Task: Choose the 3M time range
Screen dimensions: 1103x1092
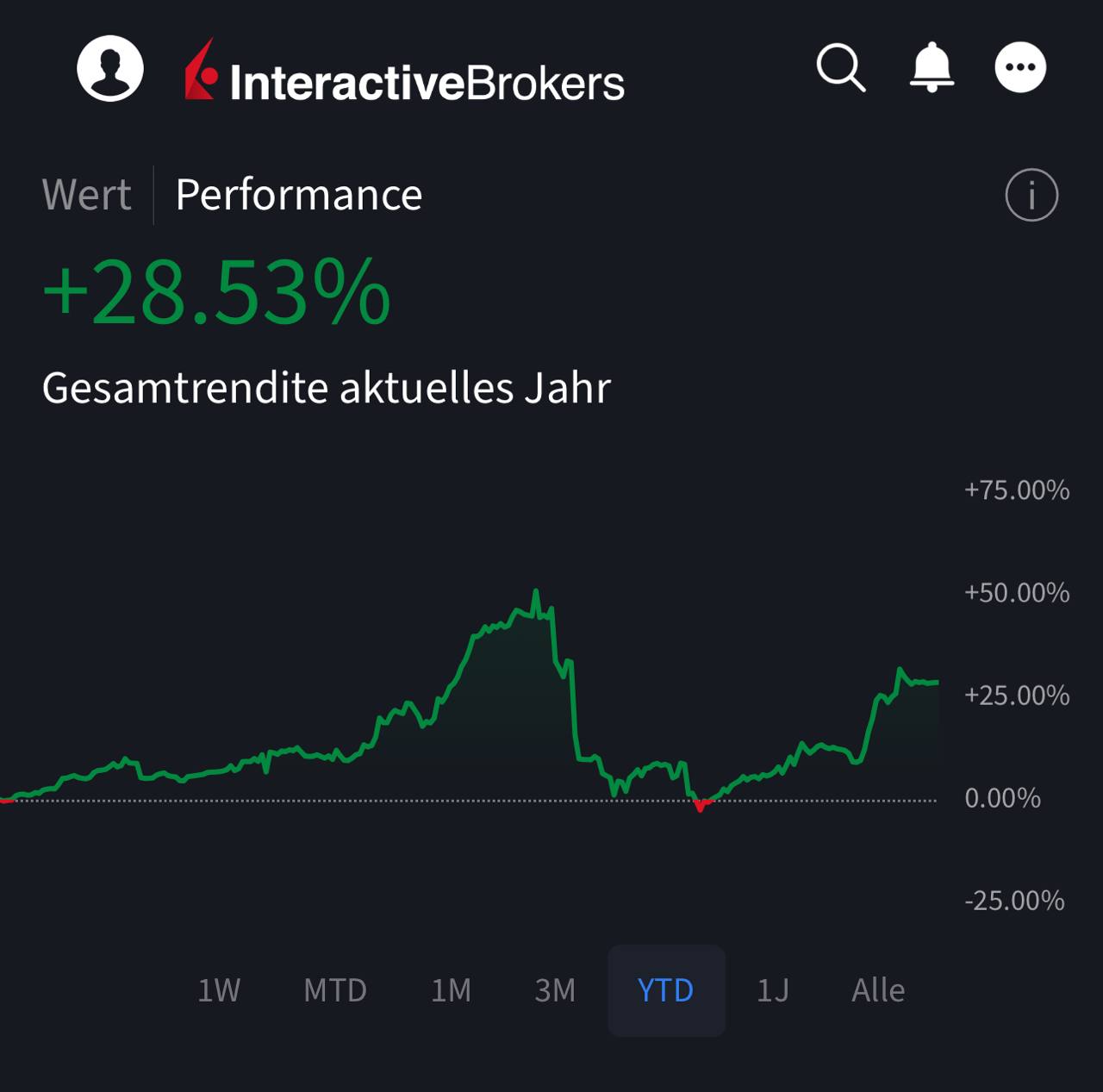Action: point(555,990)
